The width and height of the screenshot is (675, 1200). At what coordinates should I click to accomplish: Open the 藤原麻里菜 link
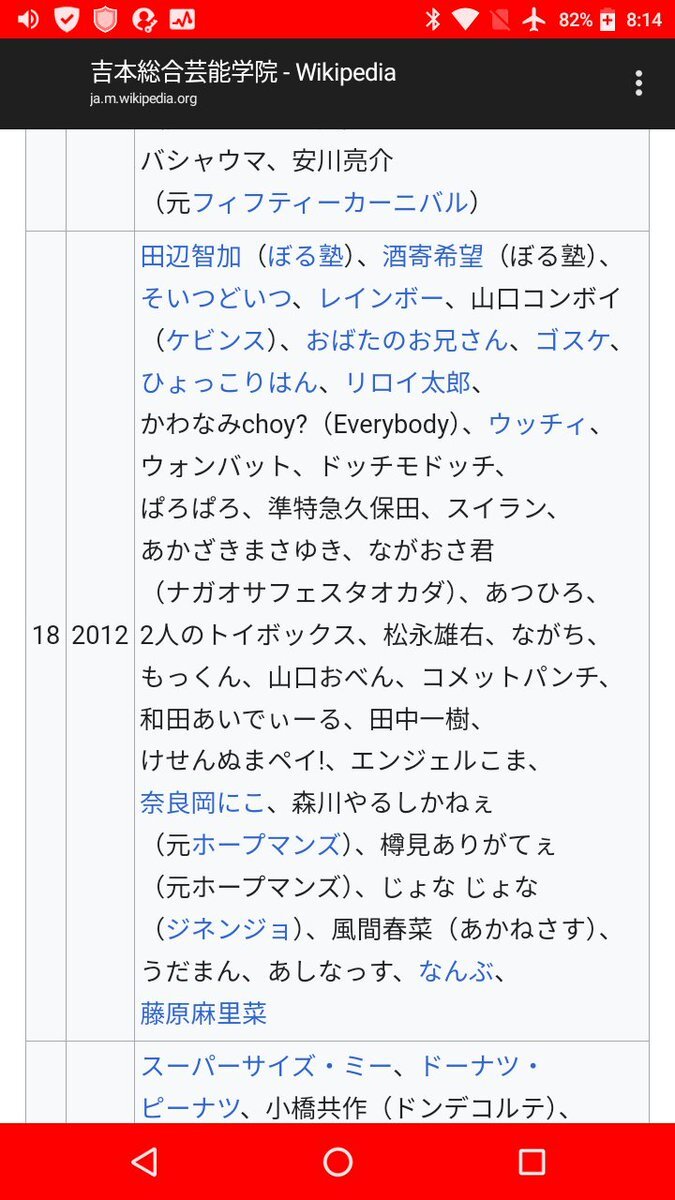click(x=204, y=1012)
